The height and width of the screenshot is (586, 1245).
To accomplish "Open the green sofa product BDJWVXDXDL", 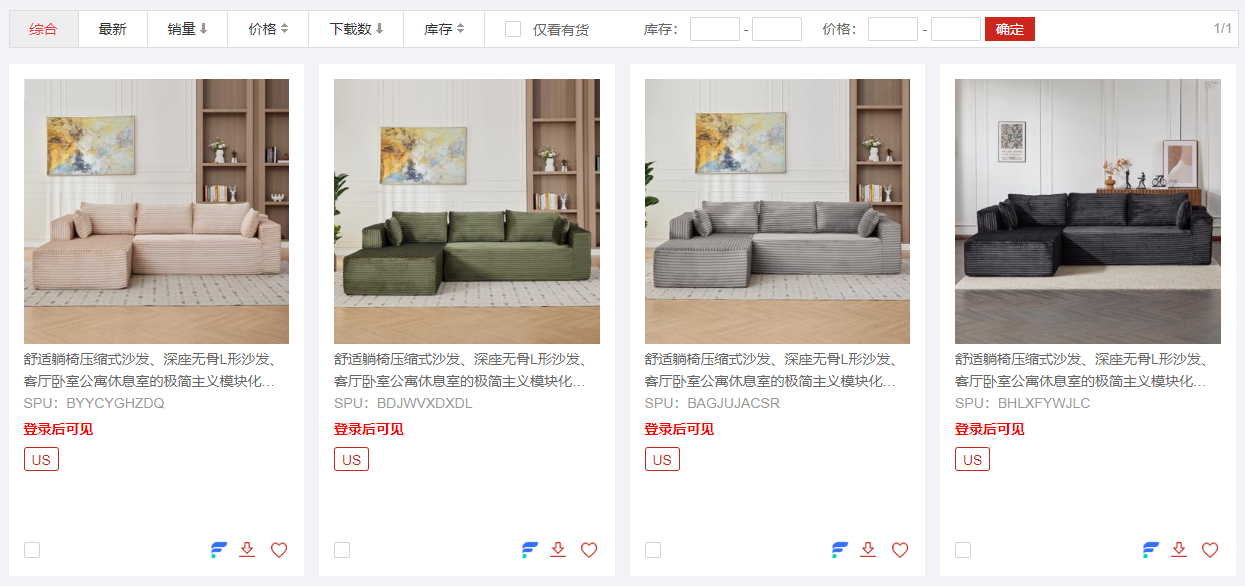I will [x=466, y=211].
